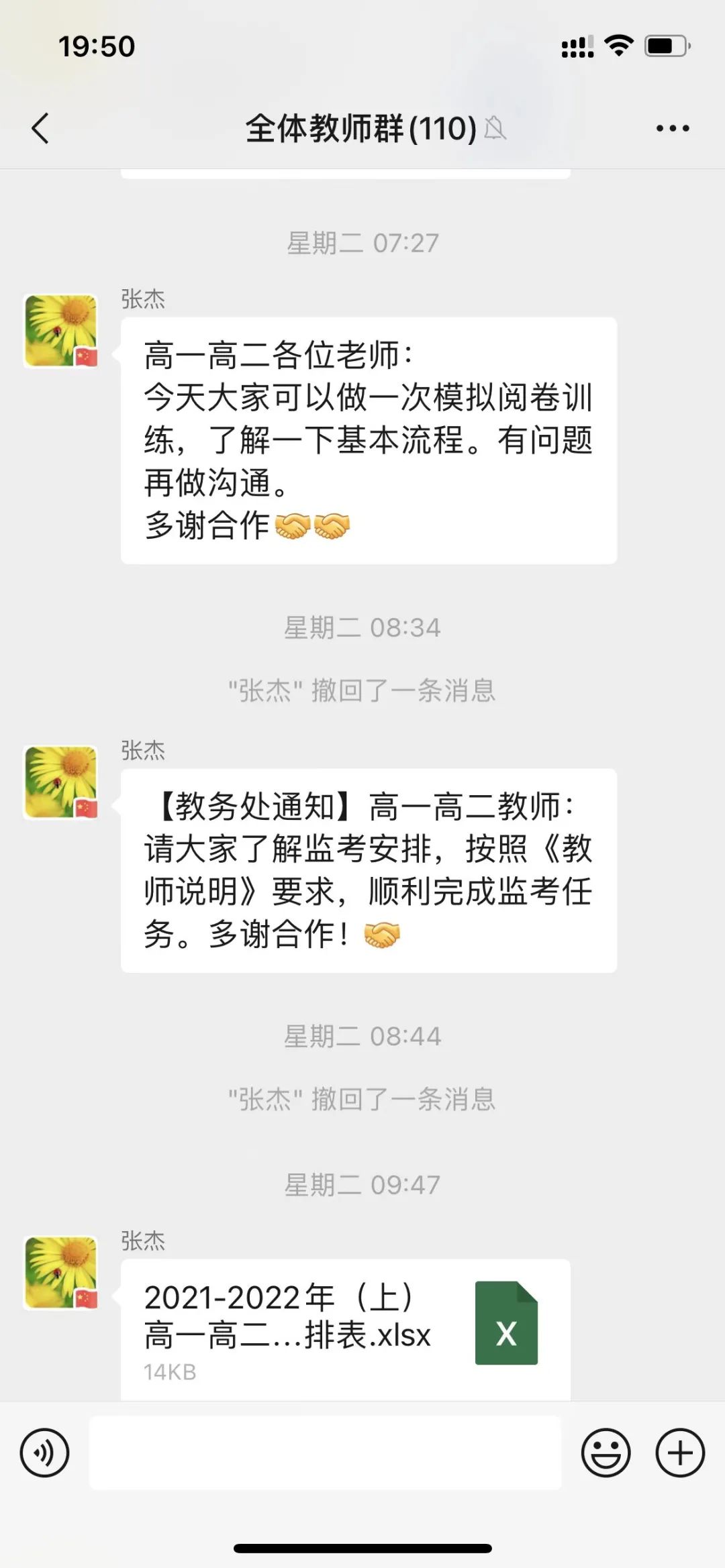This screenshot has width=725, height=1568.
Task: Tap 张杰's avatar beside the 模拟阅卷 message
Action: tap(60, 331)
